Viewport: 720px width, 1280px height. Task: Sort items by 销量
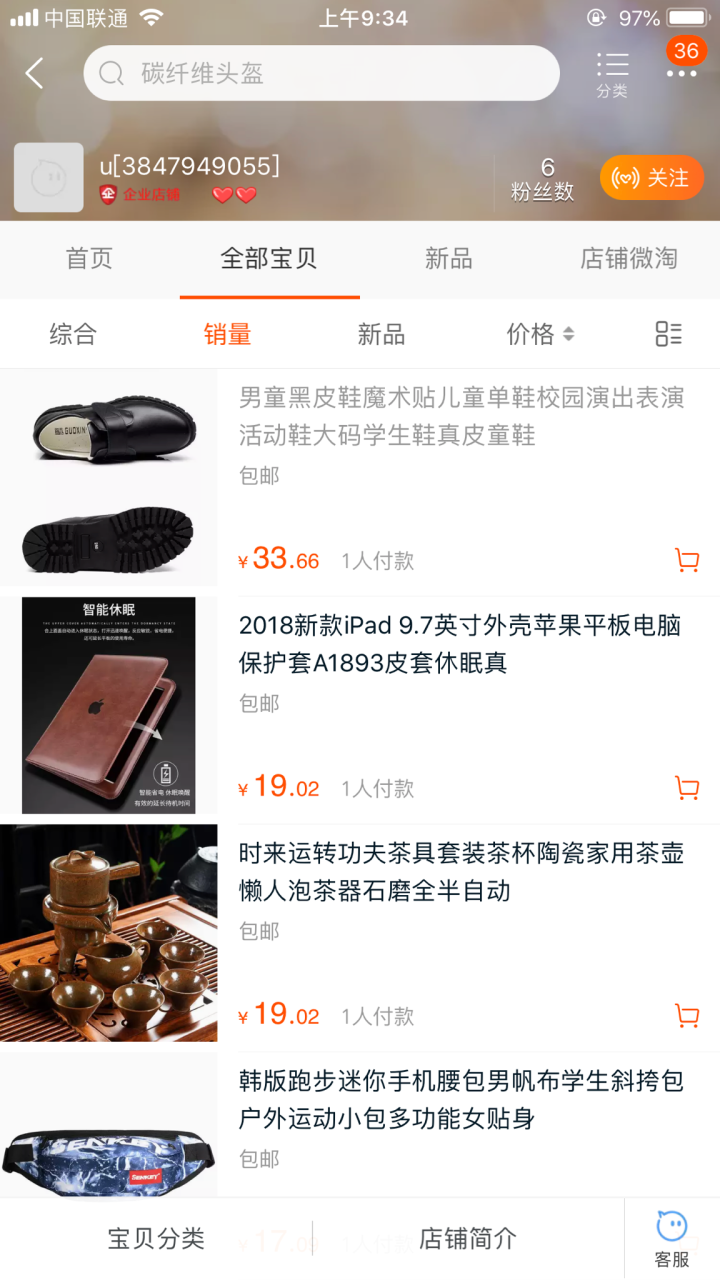(227, 334)
